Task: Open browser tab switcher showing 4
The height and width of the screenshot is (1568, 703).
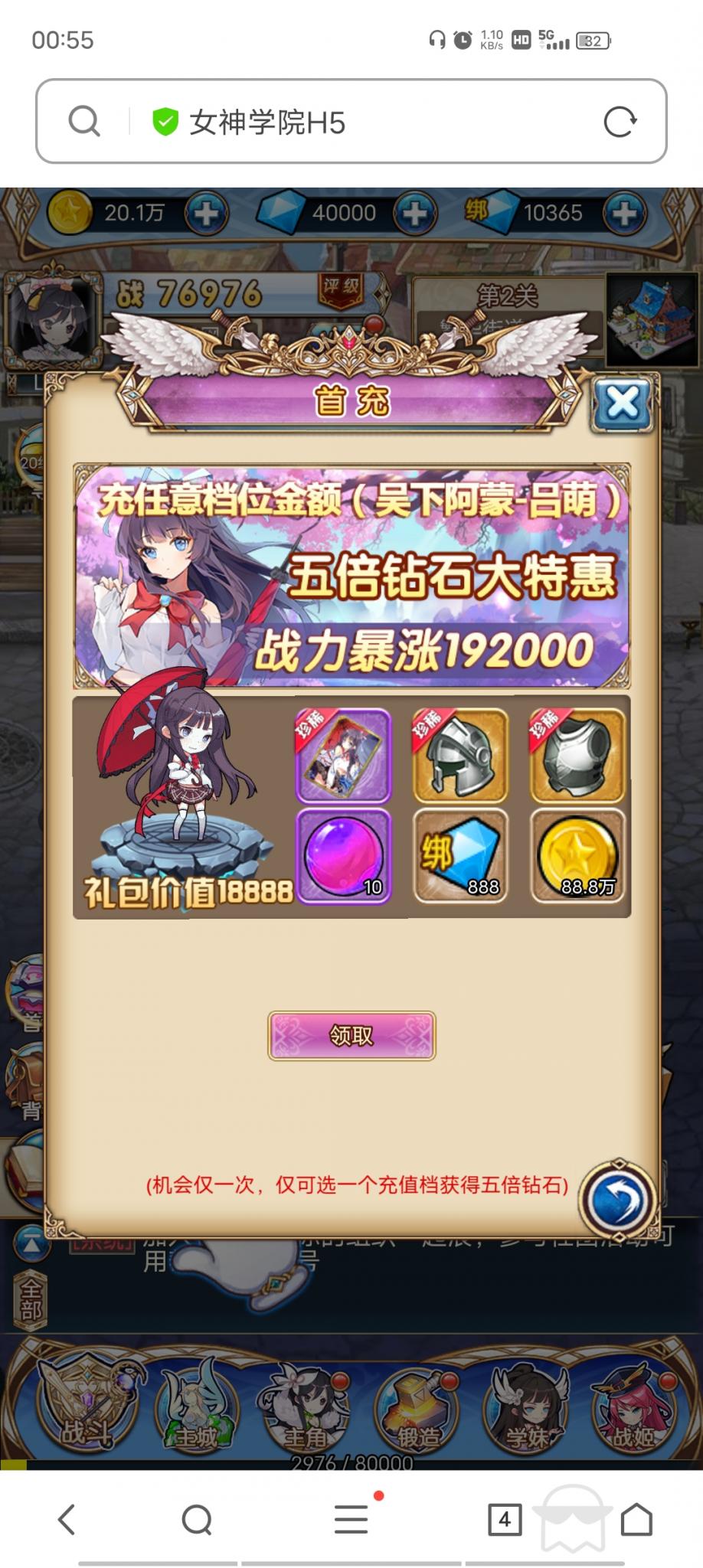Action: (x=504, y=1519)
